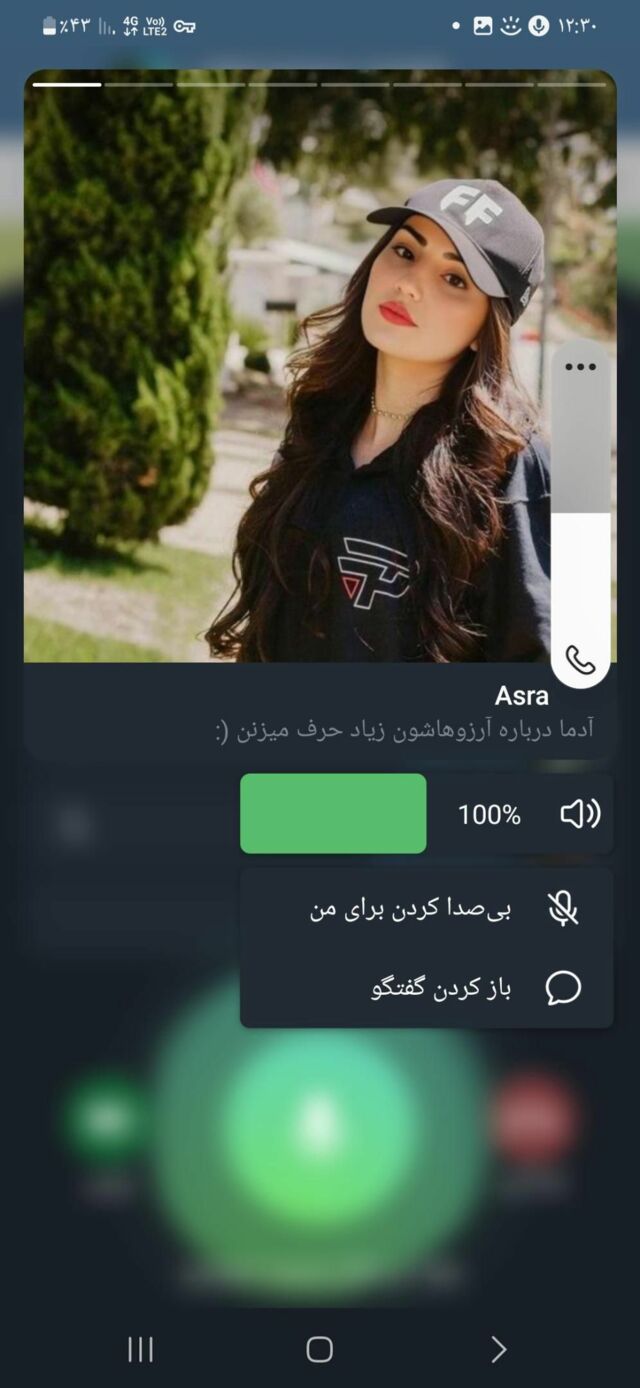Open chat with Asra
This screenshot has width=640, height=1388.
coord(428,988)
